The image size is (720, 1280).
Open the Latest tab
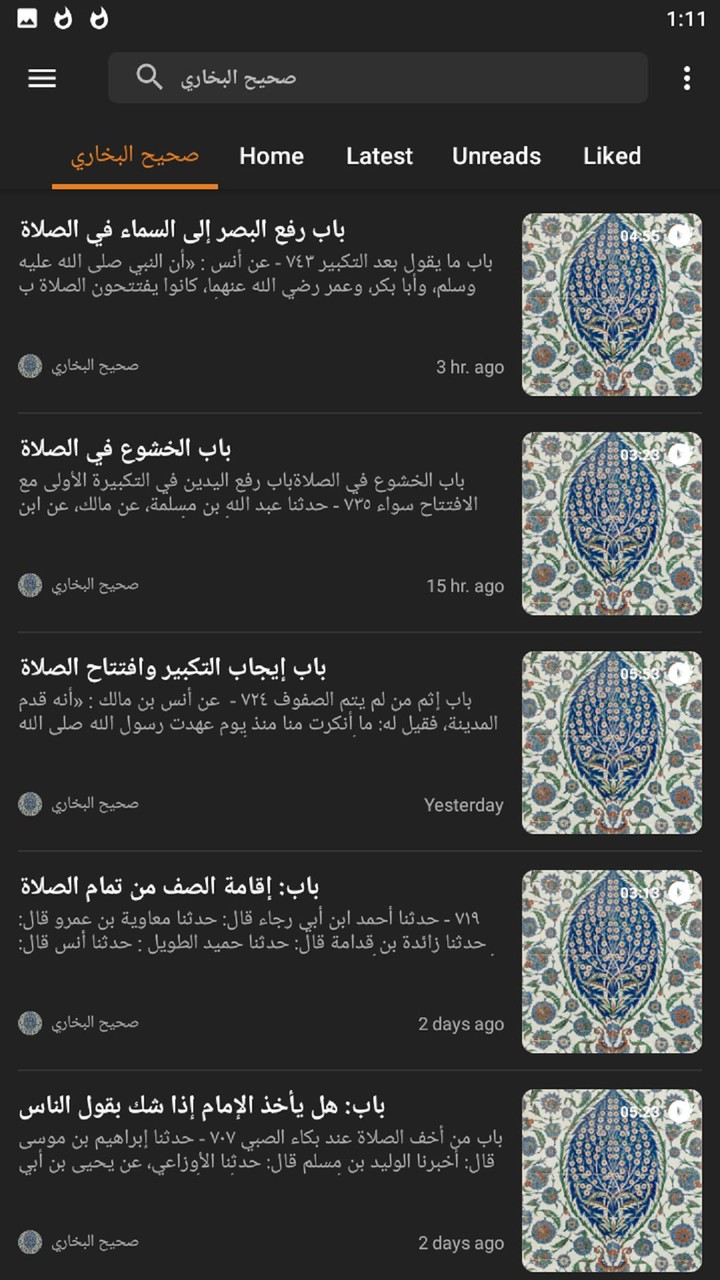(379, 156)
